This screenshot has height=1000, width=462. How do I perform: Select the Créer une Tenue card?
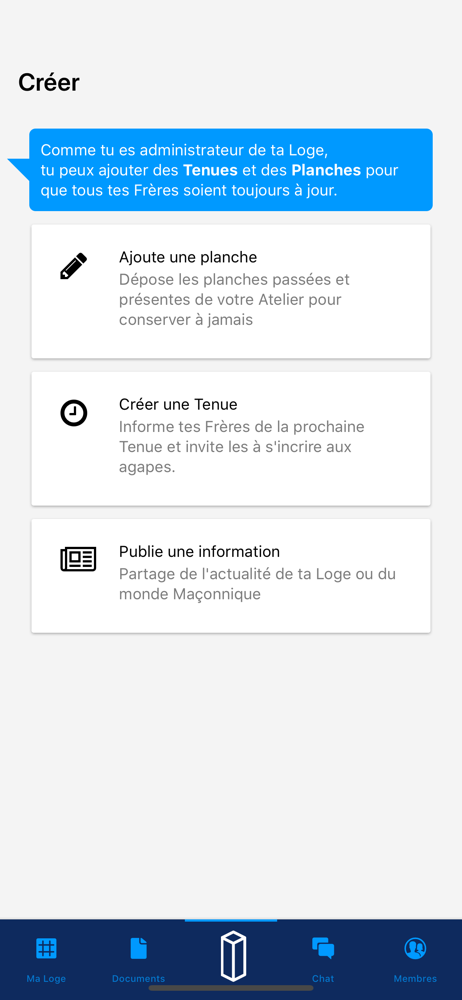click(231, 439)
